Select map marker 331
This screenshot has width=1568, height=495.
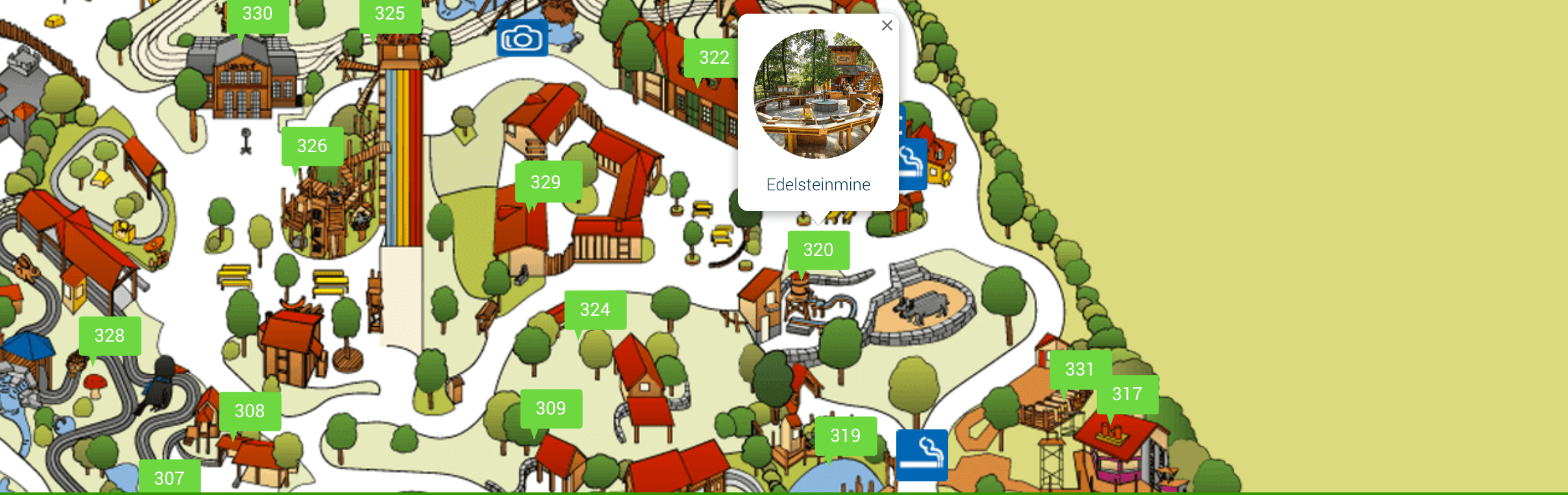pos(1079,370)
